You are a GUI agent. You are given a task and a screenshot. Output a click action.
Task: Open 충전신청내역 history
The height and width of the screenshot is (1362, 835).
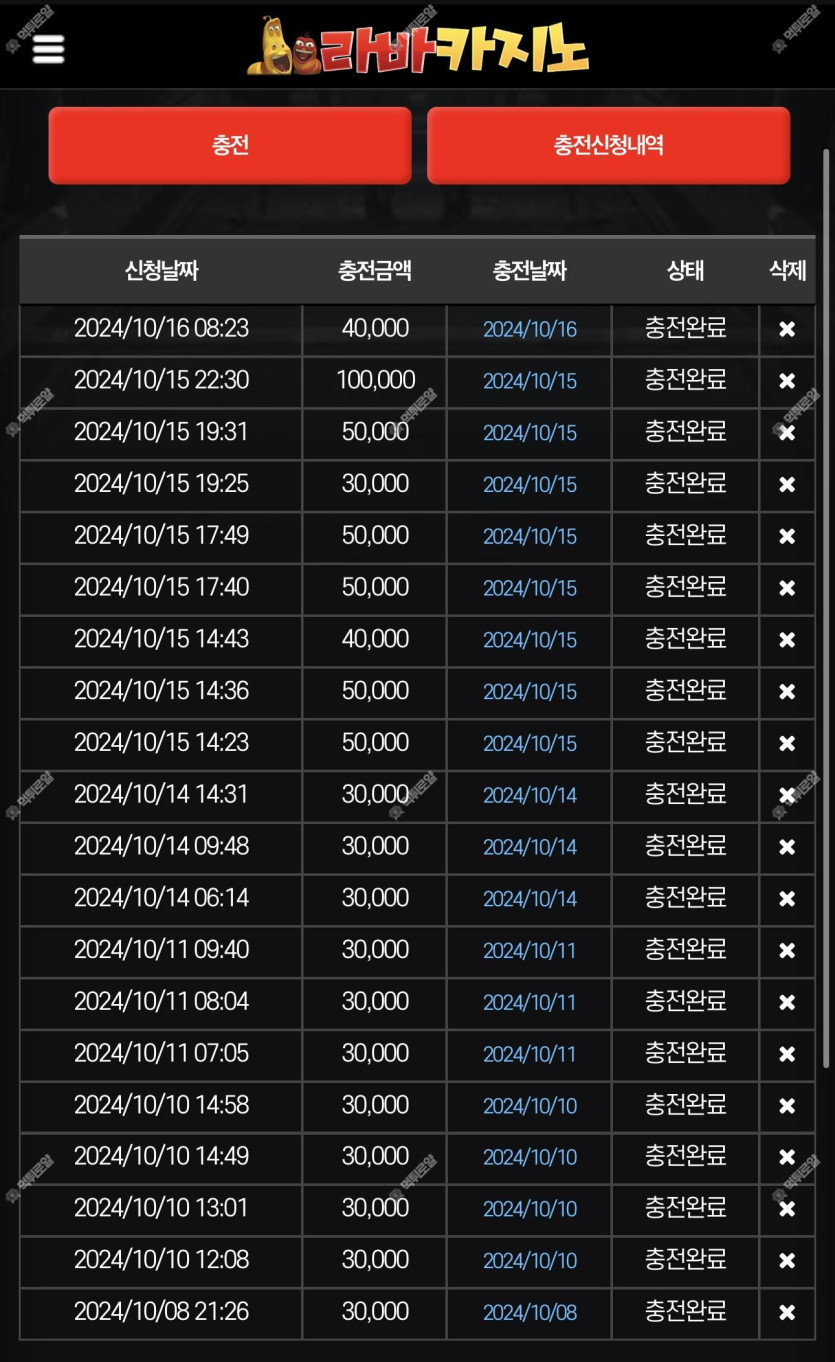pos(608,146)
